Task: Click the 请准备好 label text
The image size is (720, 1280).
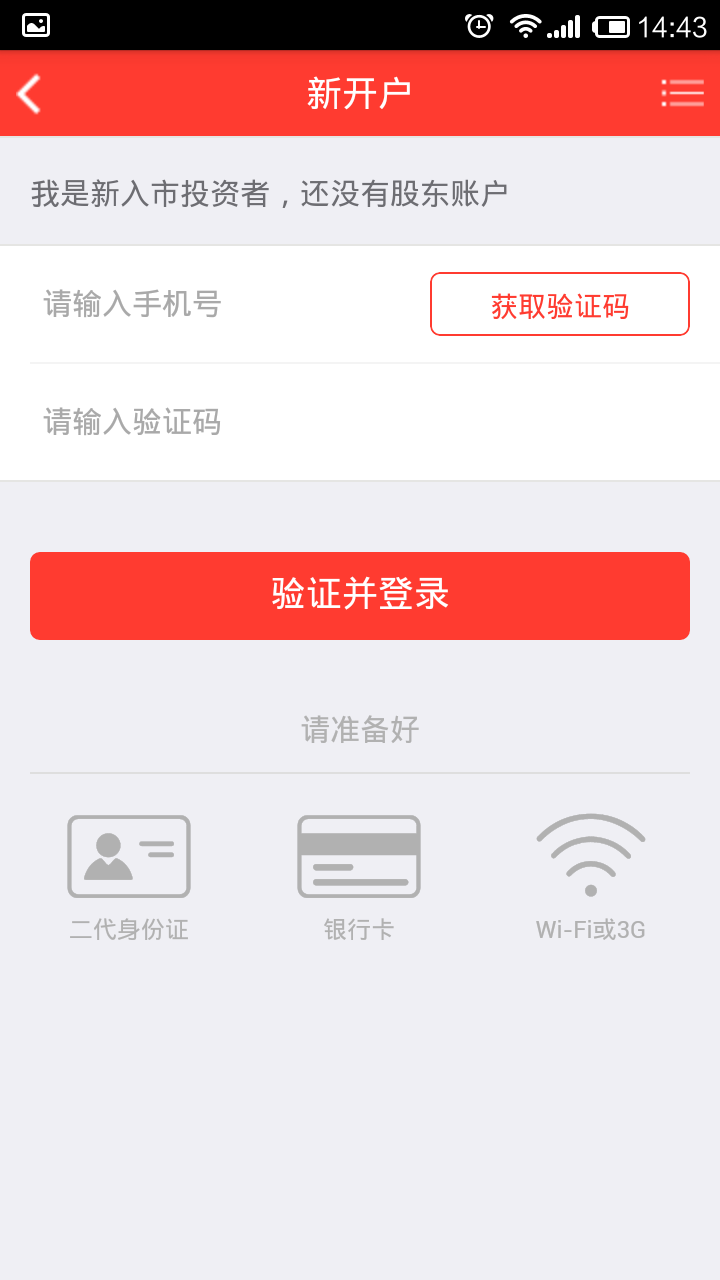Action: [x=359, y=730]
